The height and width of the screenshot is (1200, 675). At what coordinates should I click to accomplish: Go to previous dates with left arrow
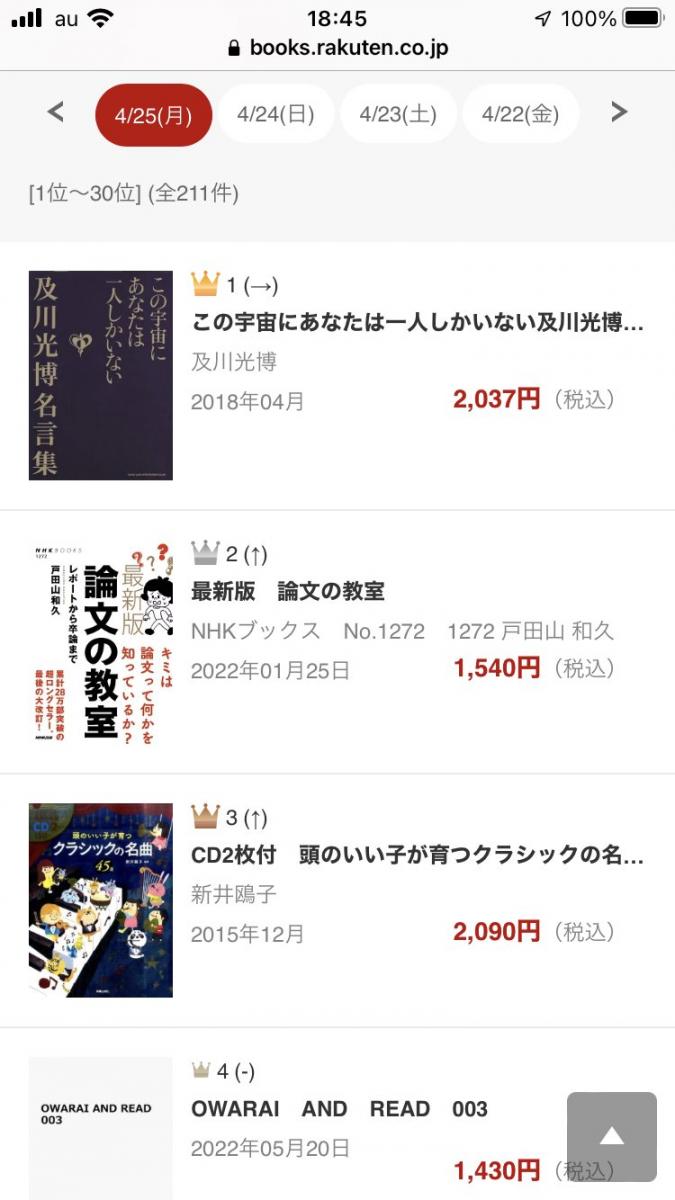point(56,112)
